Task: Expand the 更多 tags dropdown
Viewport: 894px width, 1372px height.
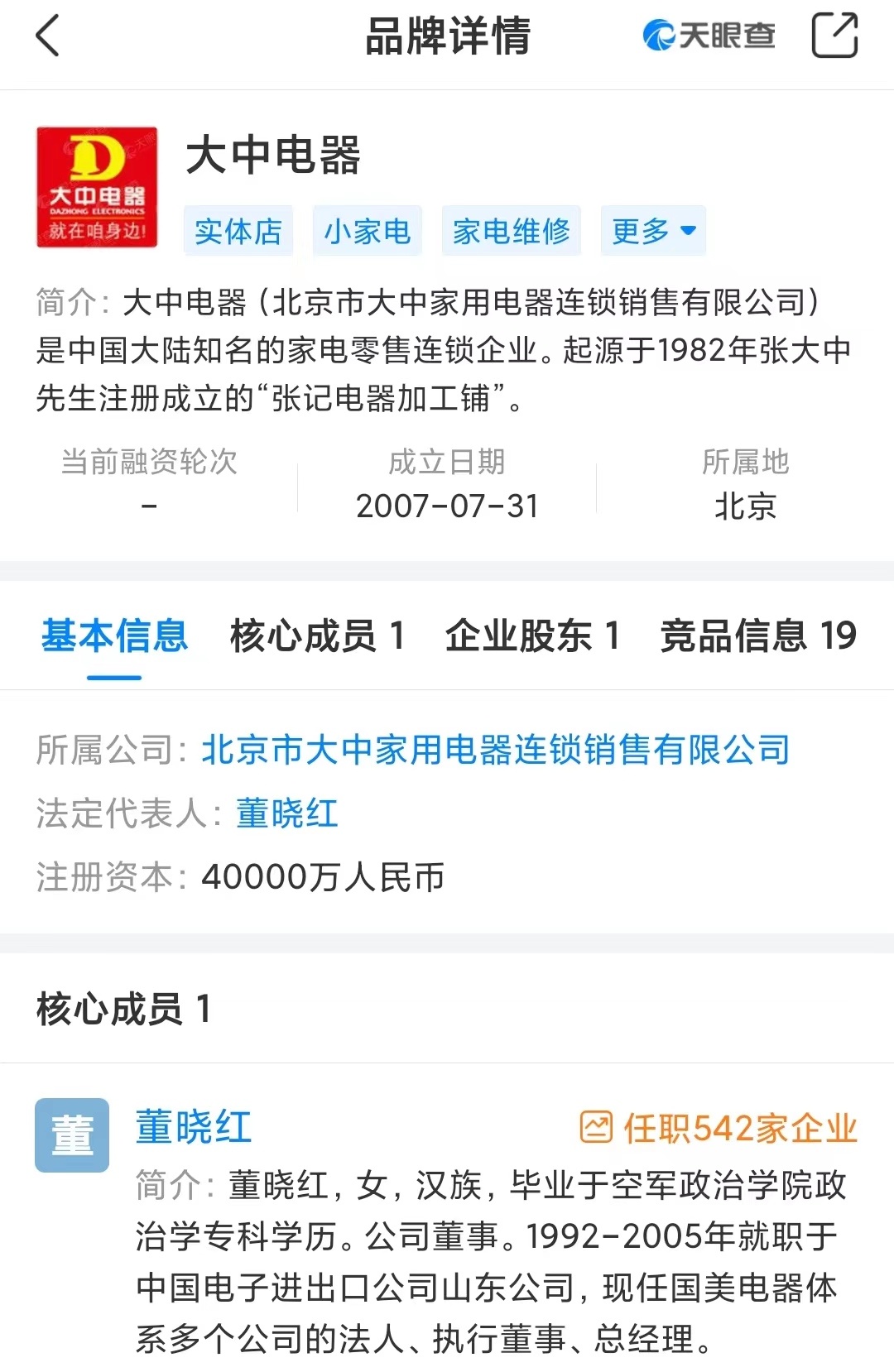Action: click(653, 231)
